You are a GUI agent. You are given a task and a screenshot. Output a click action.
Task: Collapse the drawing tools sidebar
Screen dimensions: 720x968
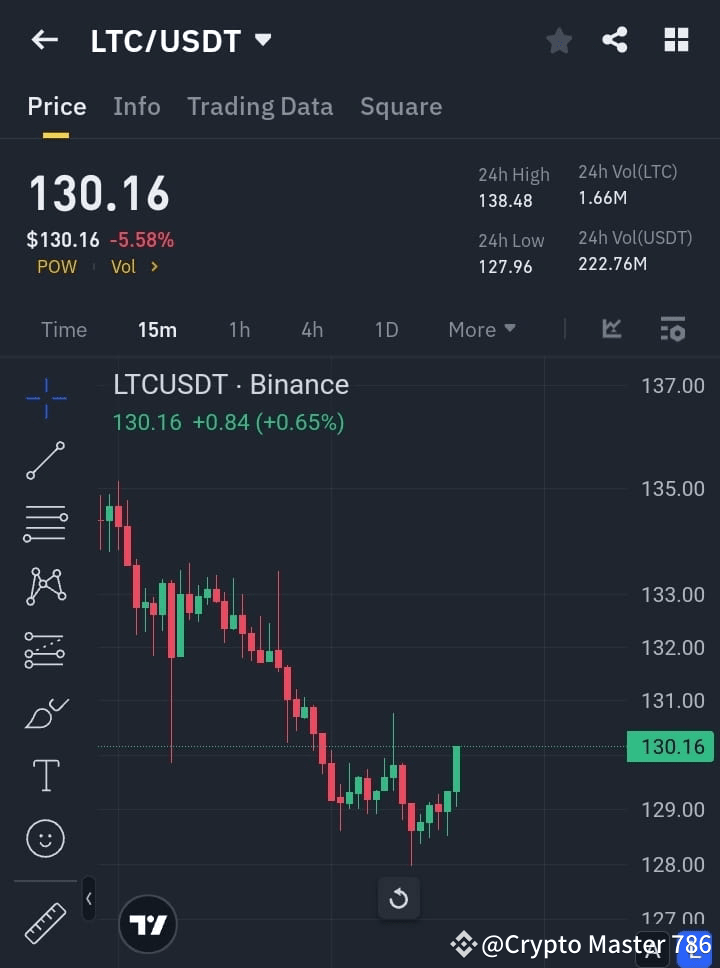pos(88,898)
